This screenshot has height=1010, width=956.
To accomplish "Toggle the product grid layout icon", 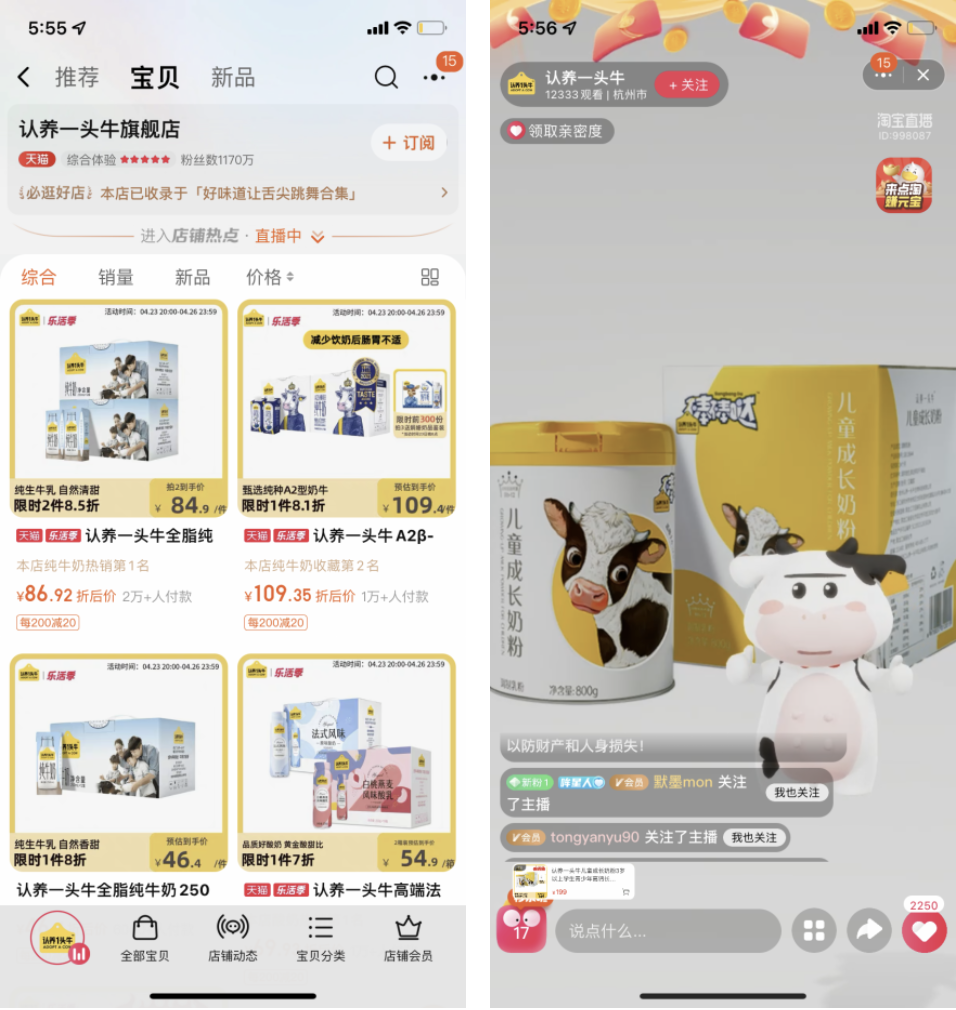I will tap(430, 277).
